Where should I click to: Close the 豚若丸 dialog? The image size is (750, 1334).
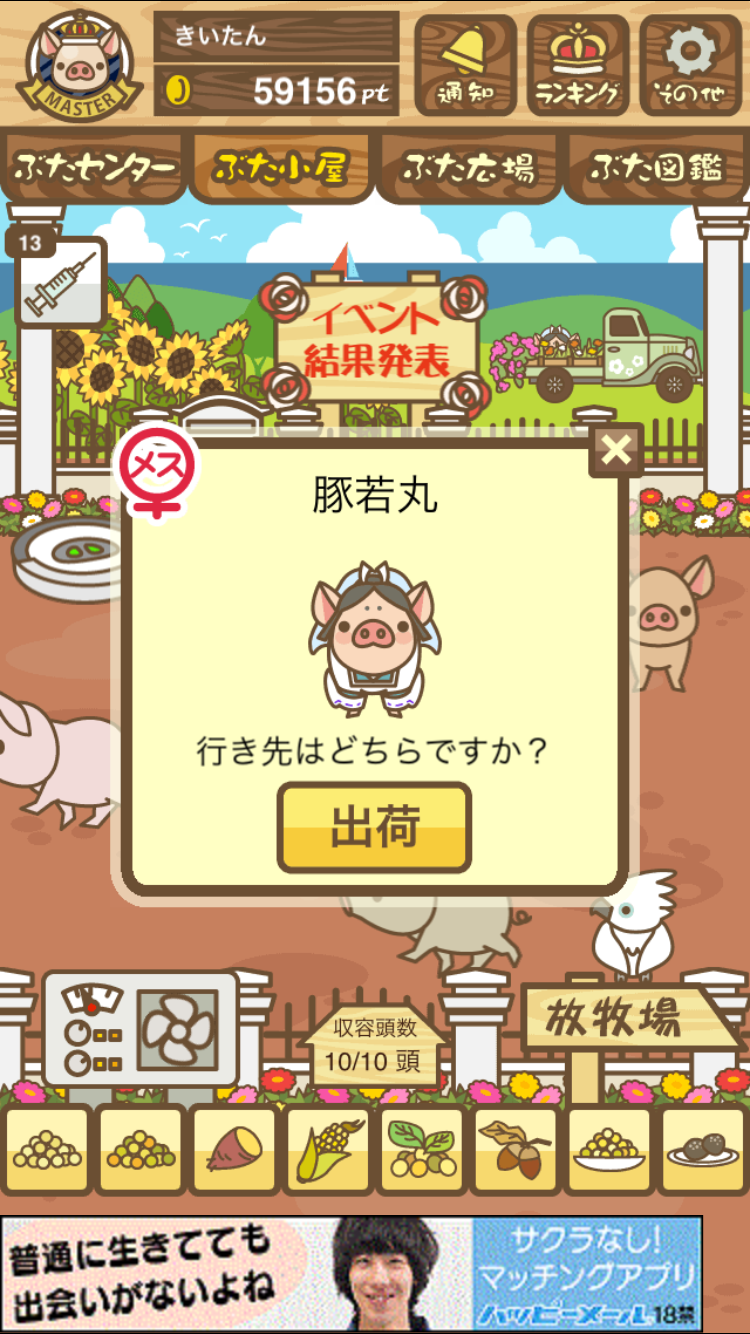[x=617, y=451]
